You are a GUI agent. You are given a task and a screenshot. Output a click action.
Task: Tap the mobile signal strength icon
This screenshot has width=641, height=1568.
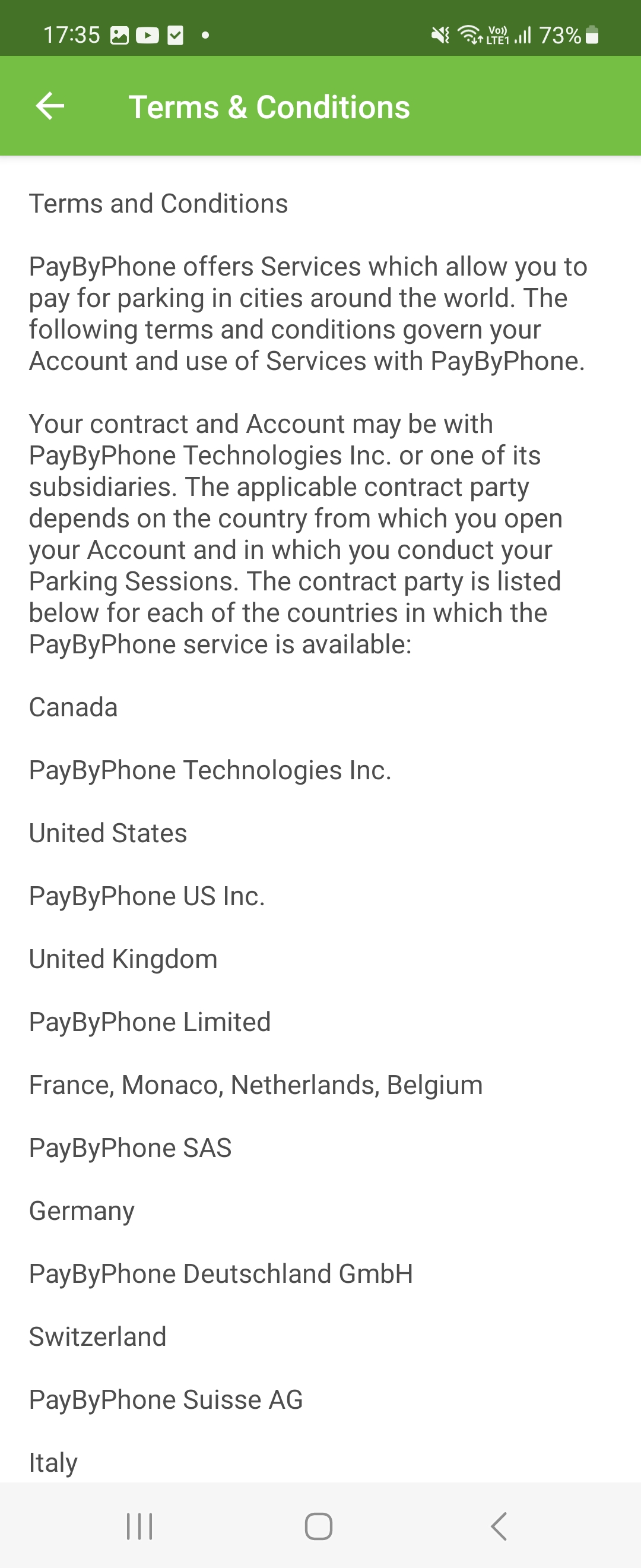(x=523, y=34)
